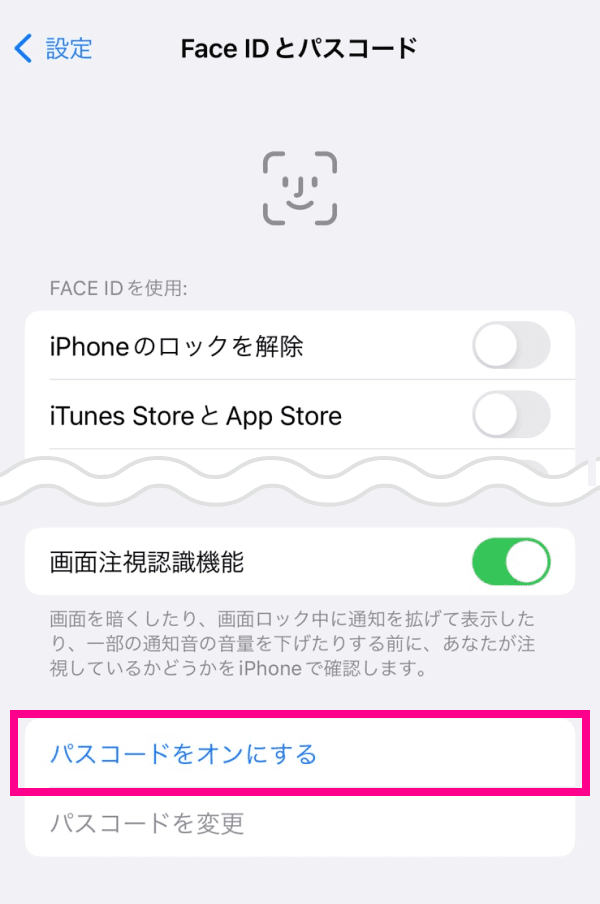Turn off 画面注視認識機能
The height and width of the screenshot is (904, 600).
point(511,562)
